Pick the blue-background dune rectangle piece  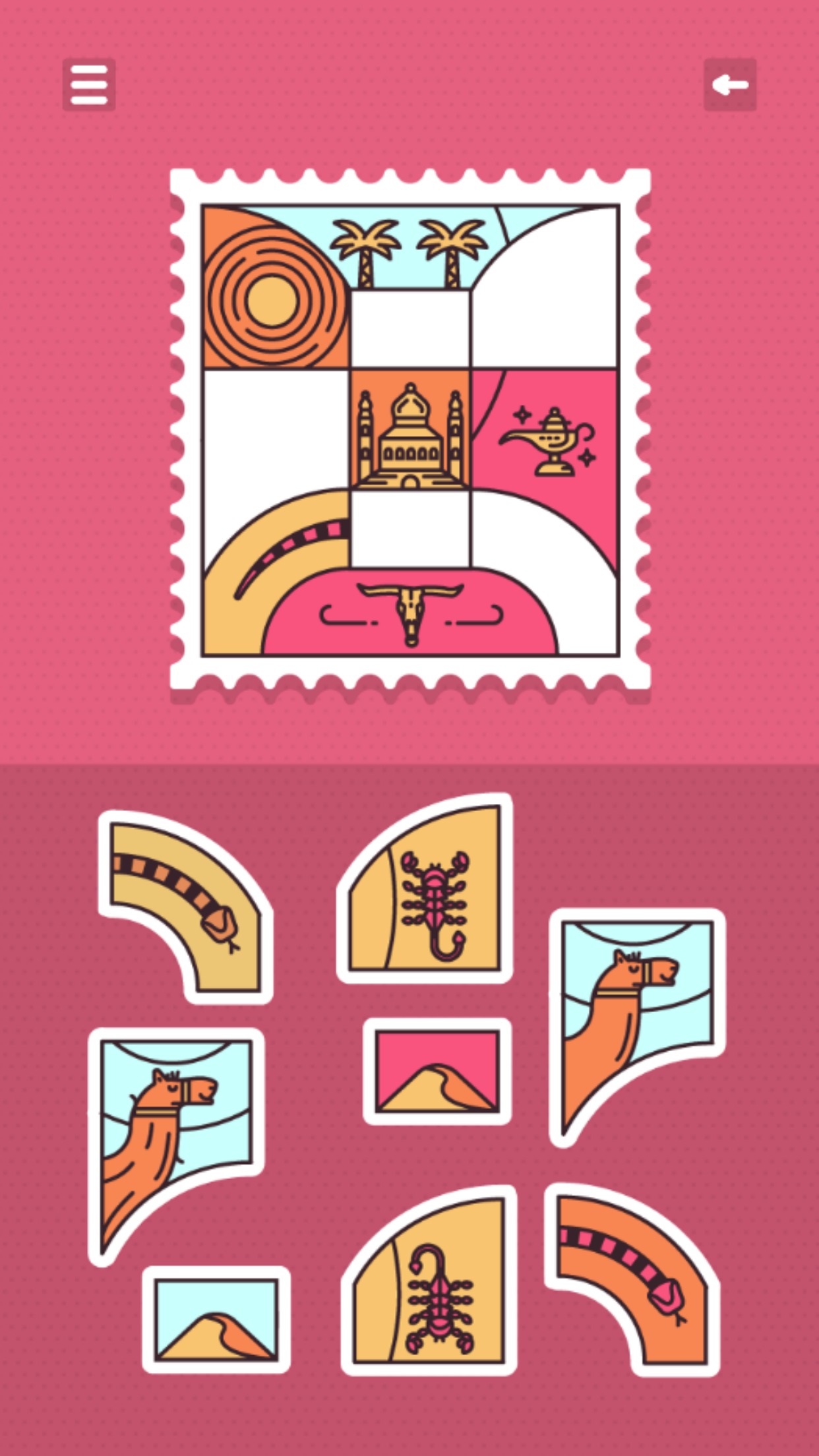(x=216, y=1319)
